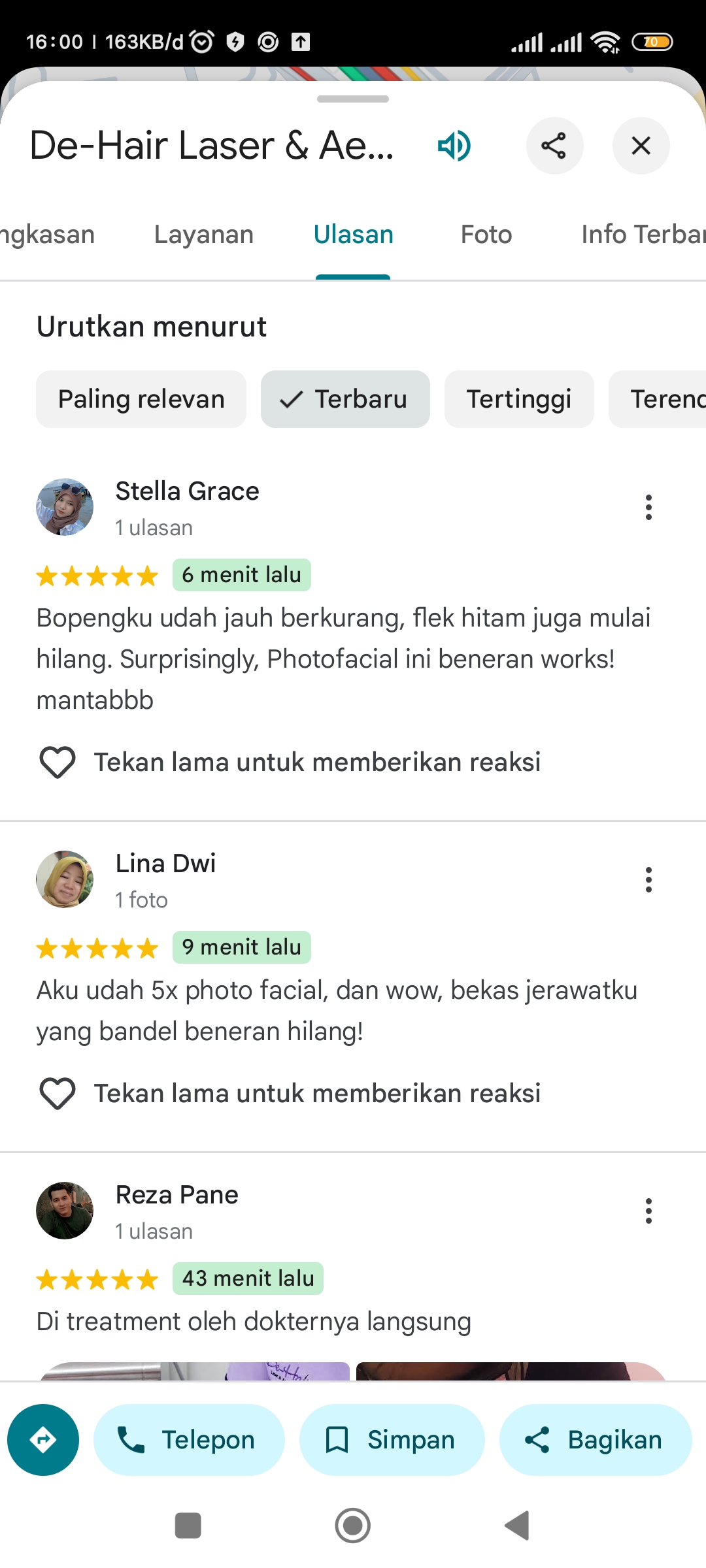Open the Info Terbaru tab
This screenshot has width=706, height=1568.
(643, 235)
